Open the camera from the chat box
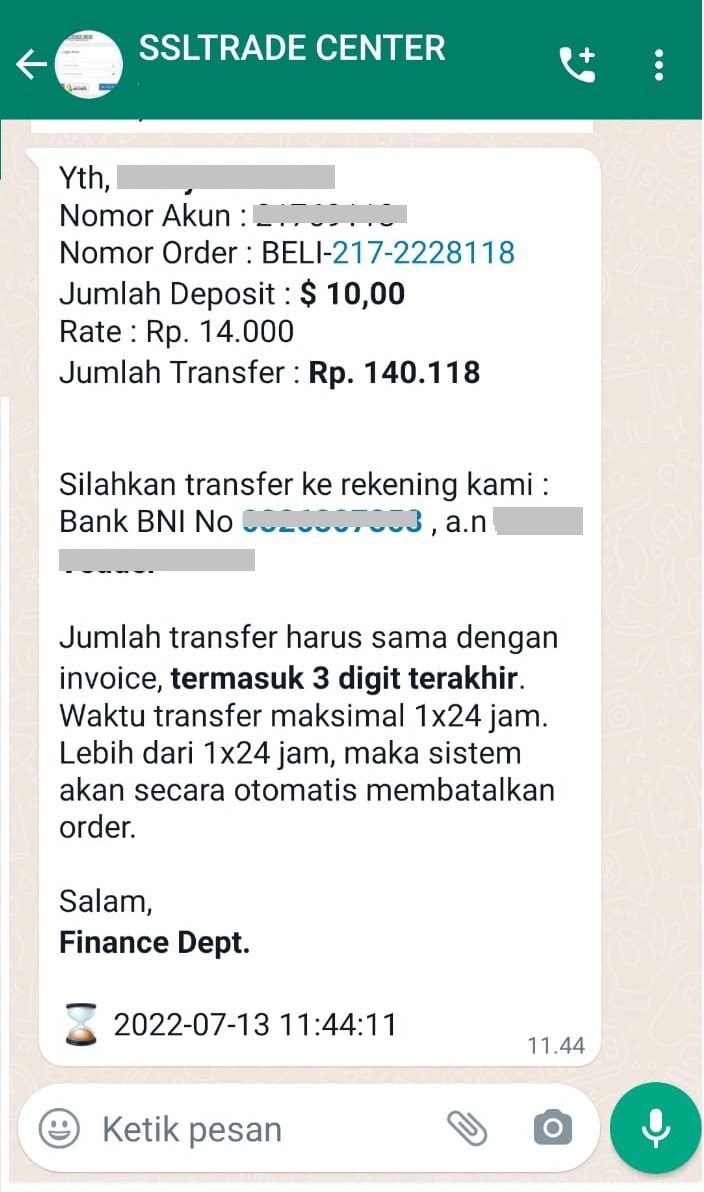 point(553,1127)
